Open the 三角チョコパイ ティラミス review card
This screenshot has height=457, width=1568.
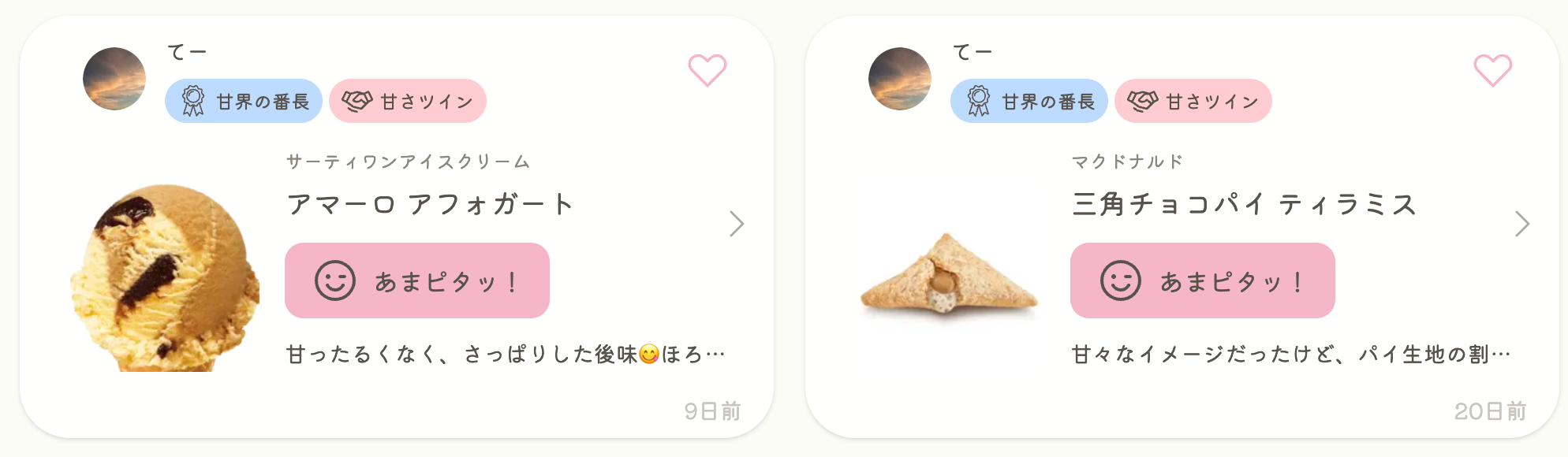click(x=1521, y=224)
